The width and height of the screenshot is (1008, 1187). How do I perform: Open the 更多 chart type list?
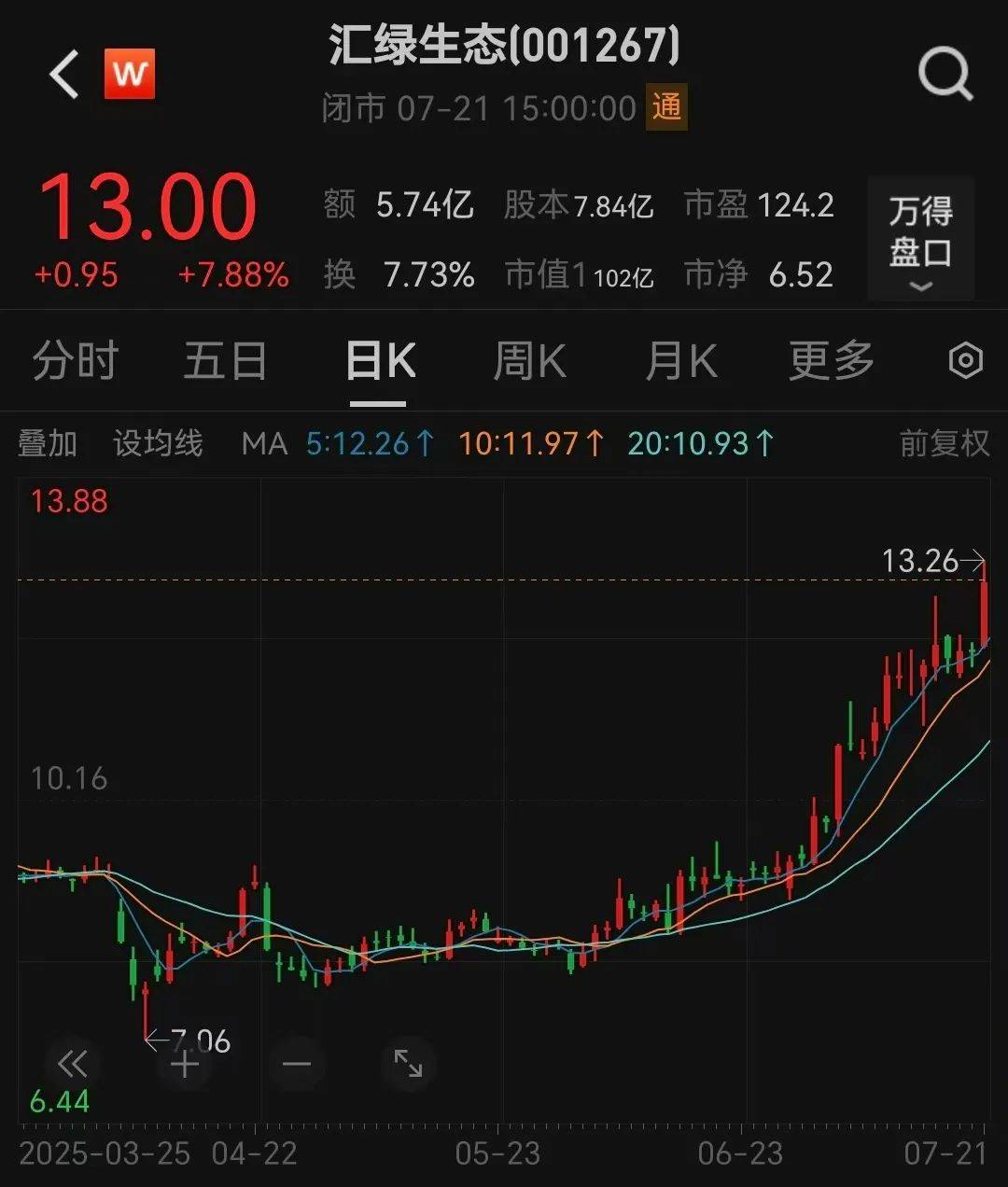[x=829, y=360]
